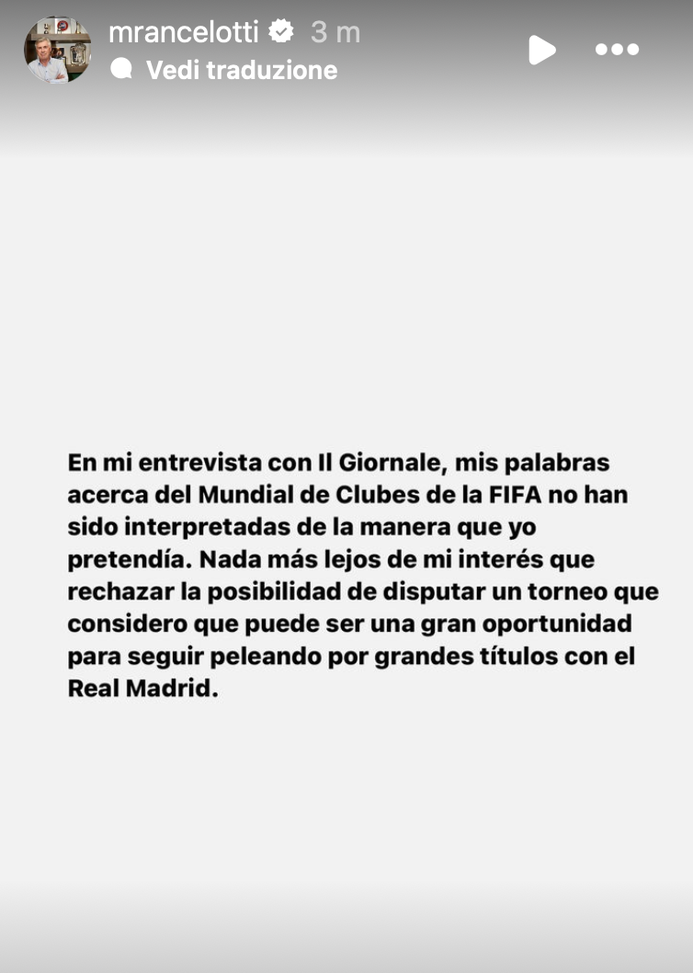Tap Vedi traduzione to translate the story

241,70
